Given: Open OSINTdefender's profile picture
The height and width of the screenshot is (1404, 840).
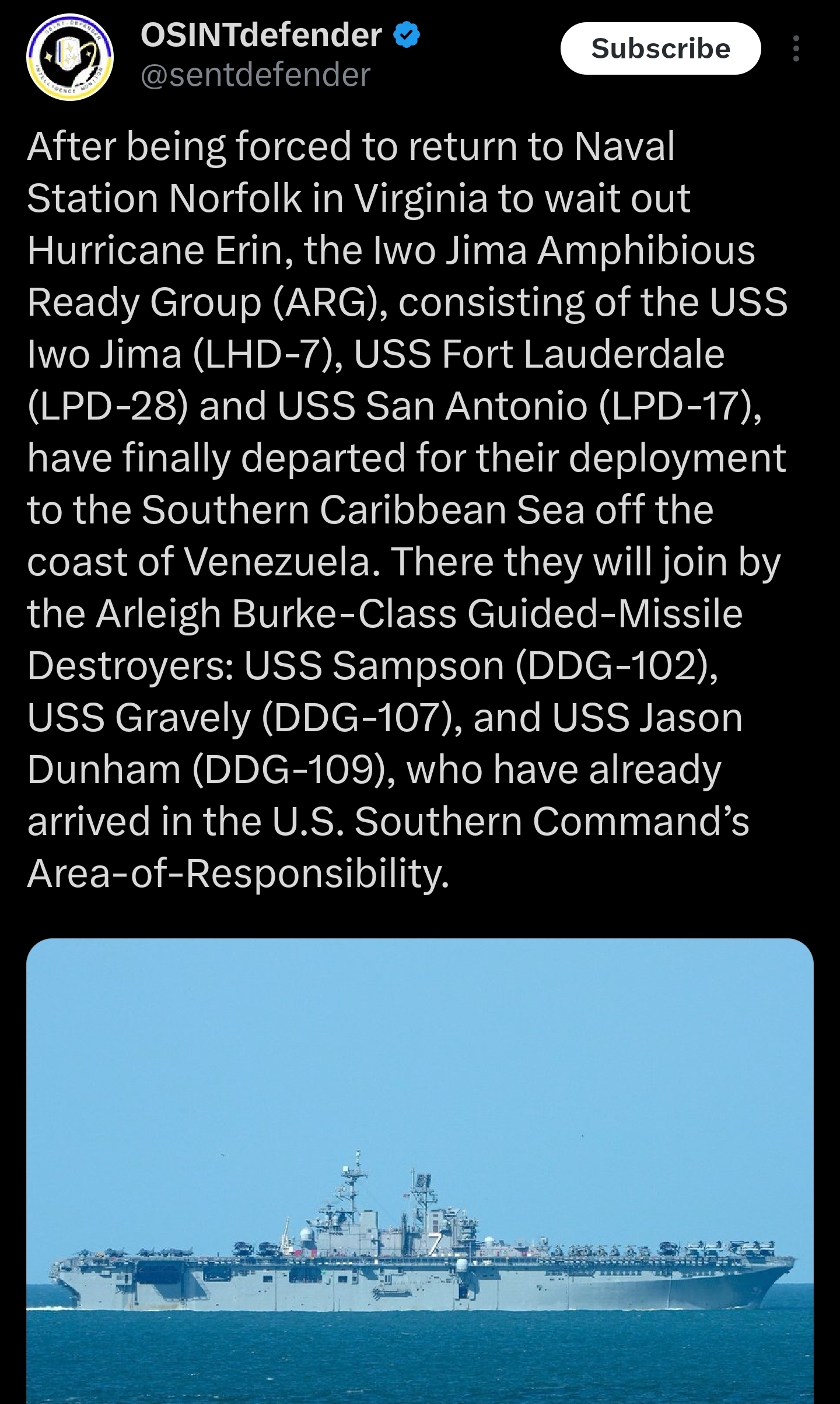Looking at the screenshot, I should pyautogui.click(x=70, y=57).
